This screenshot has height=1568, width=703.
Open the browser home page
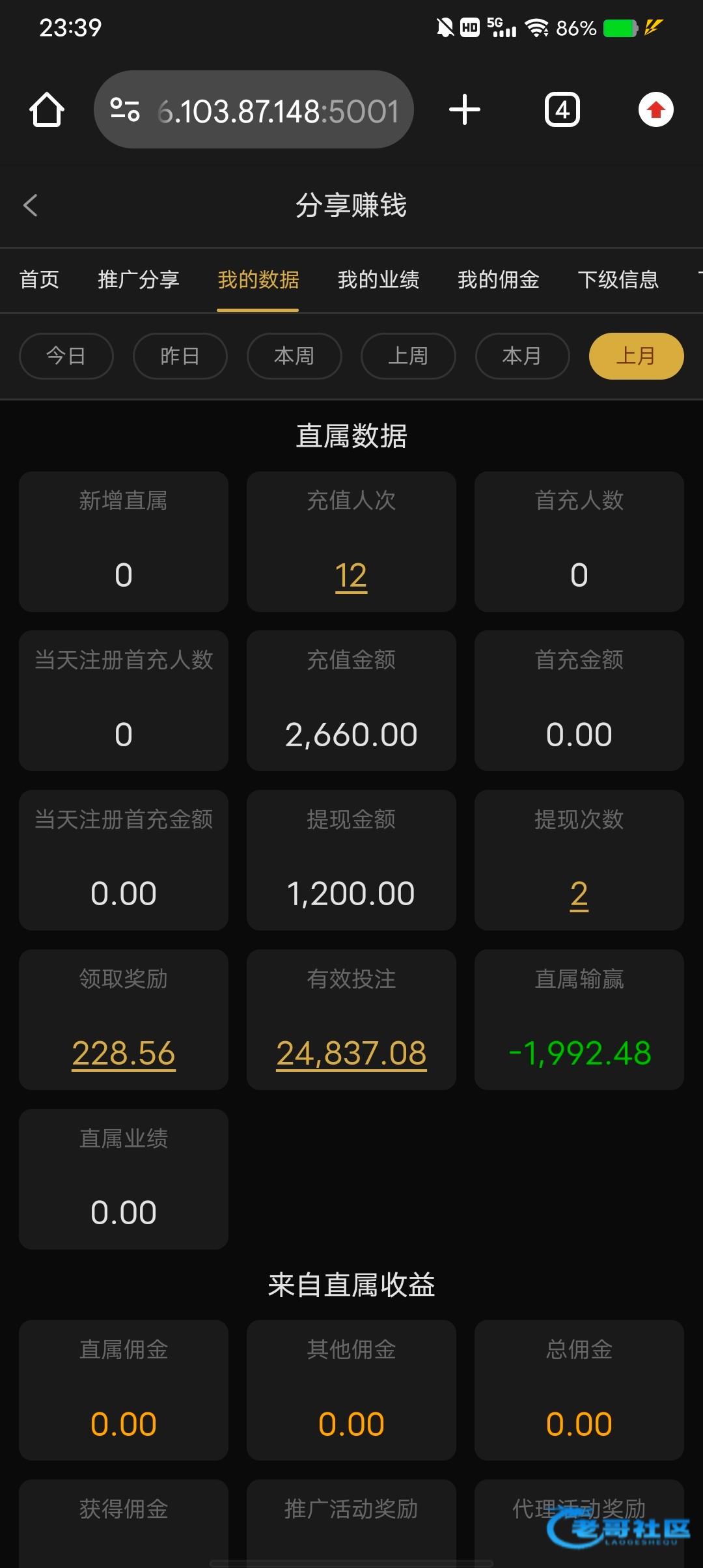pos(47,109)
